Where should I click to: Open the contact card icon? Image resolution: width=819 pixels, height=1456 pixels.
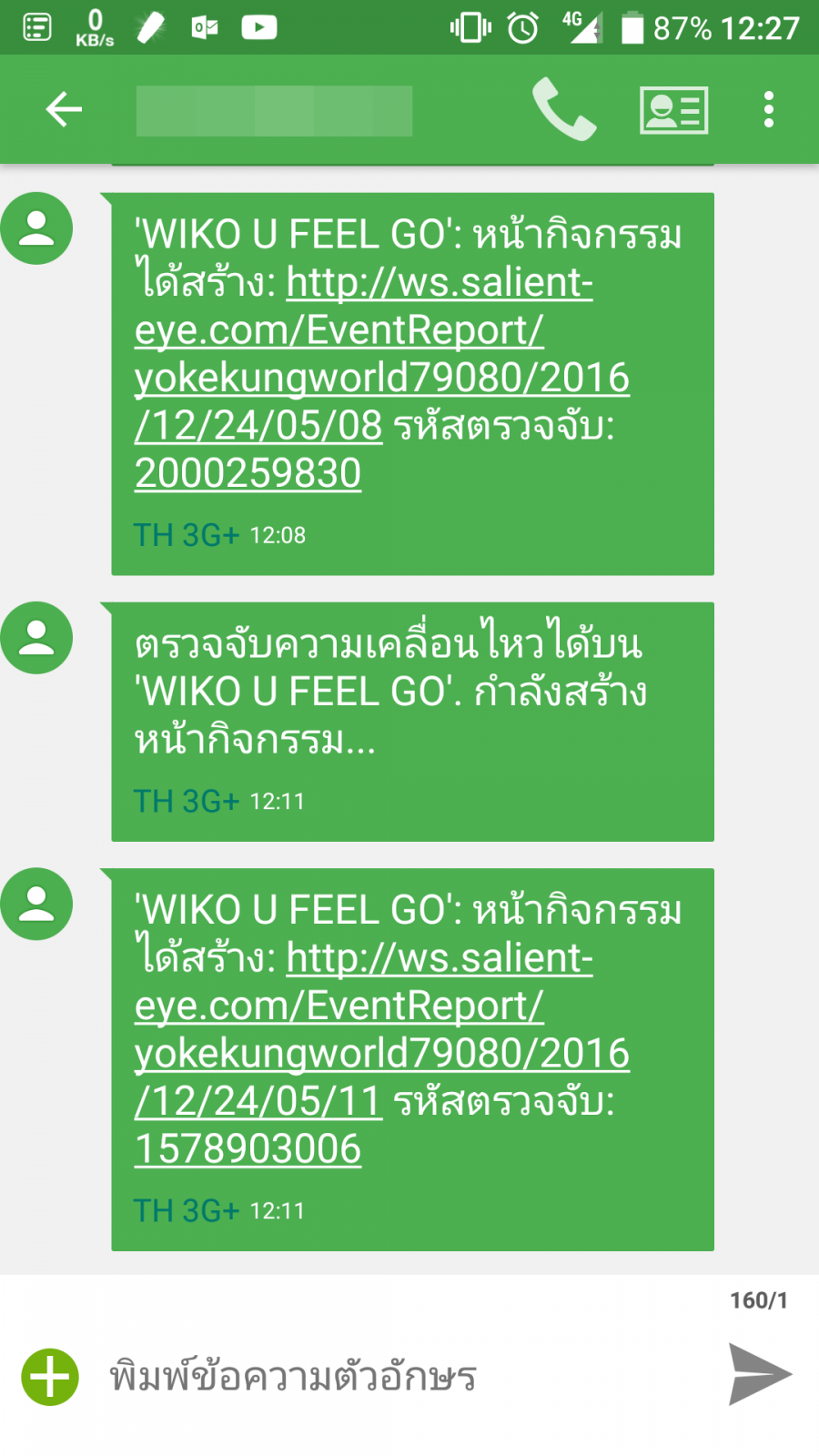point(673,110)
